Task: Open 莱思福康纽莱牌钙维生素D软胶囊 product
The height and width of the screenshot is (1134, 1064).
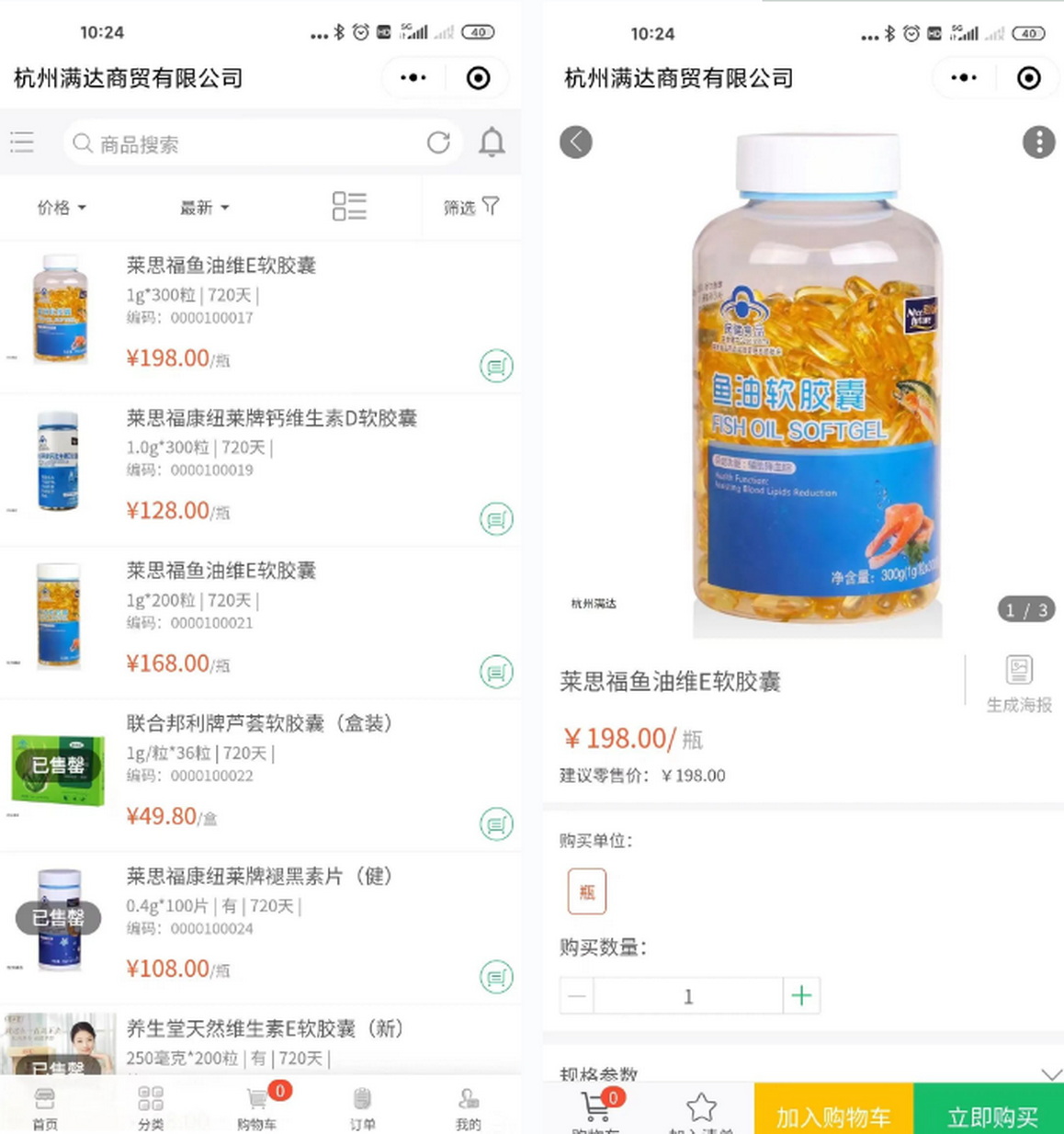Action: (271, 419)
